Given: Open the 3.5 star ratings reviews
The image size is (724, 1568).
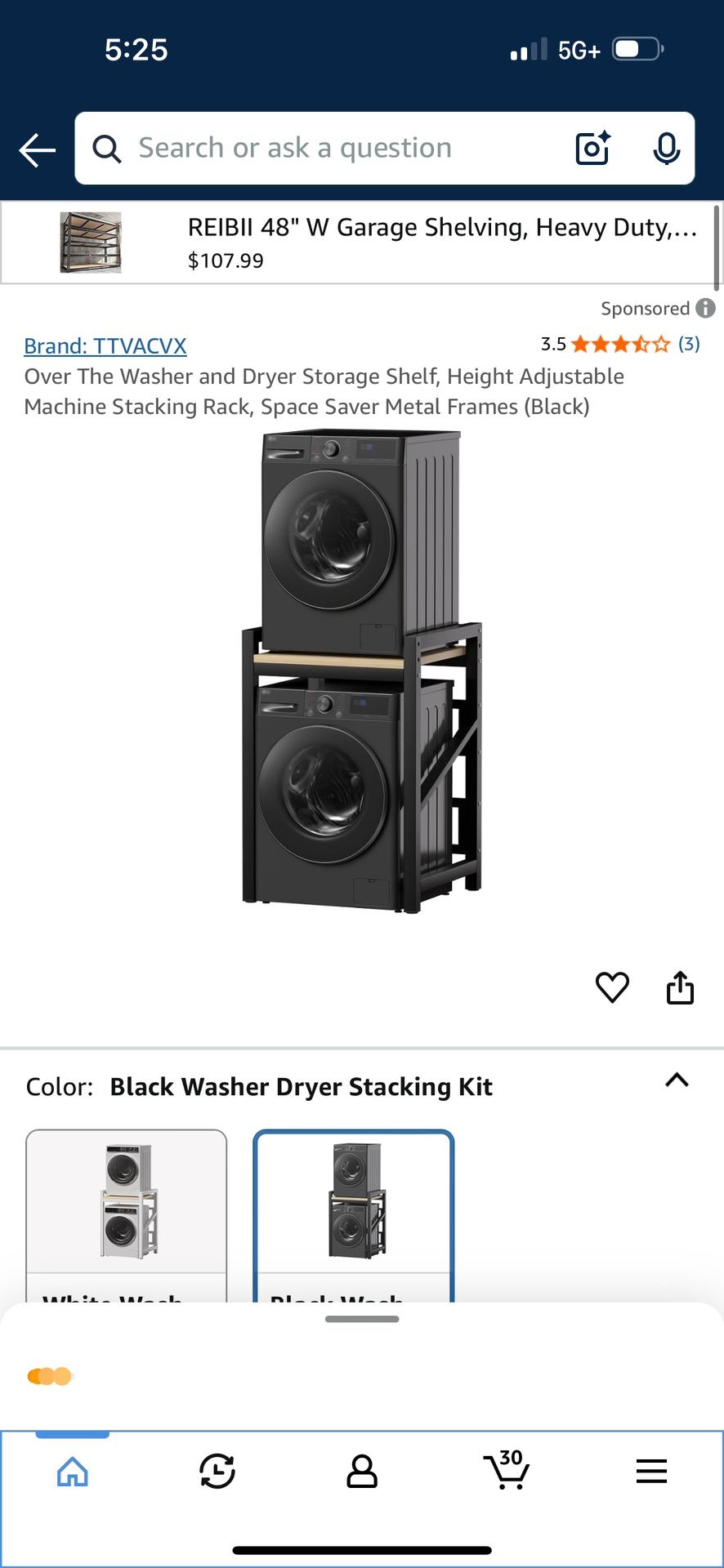Looking at the screenshot, I should point(620,344).
